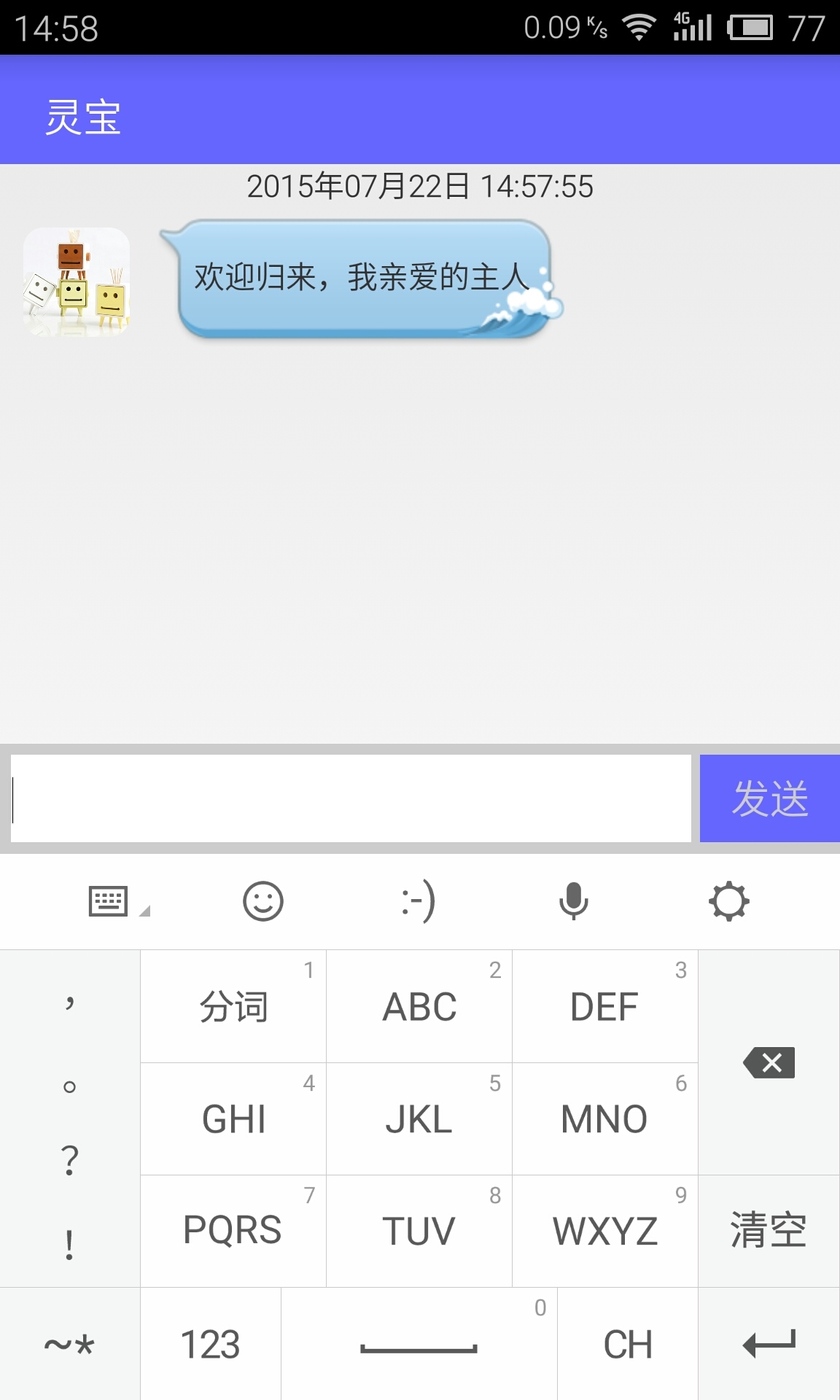Tap the 灵宝 avatar picture

click(77, 281)
